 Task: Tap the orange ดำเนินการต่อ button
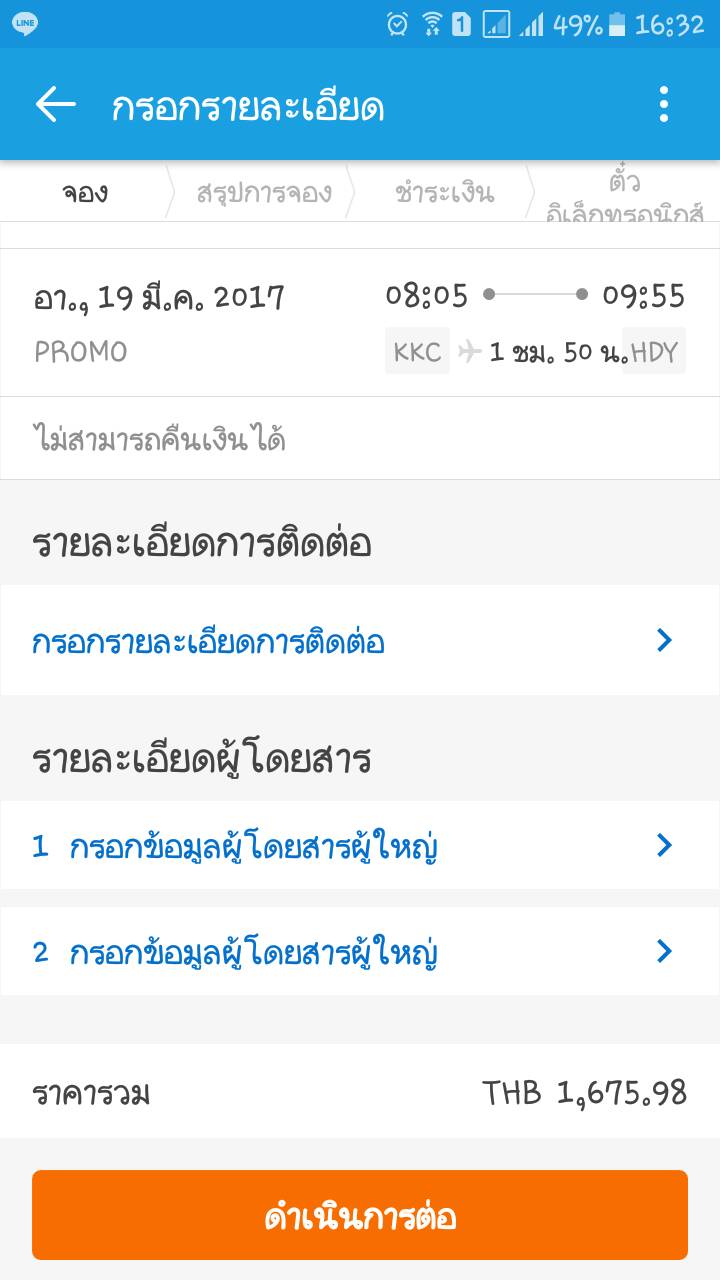tap(360, 1215)
